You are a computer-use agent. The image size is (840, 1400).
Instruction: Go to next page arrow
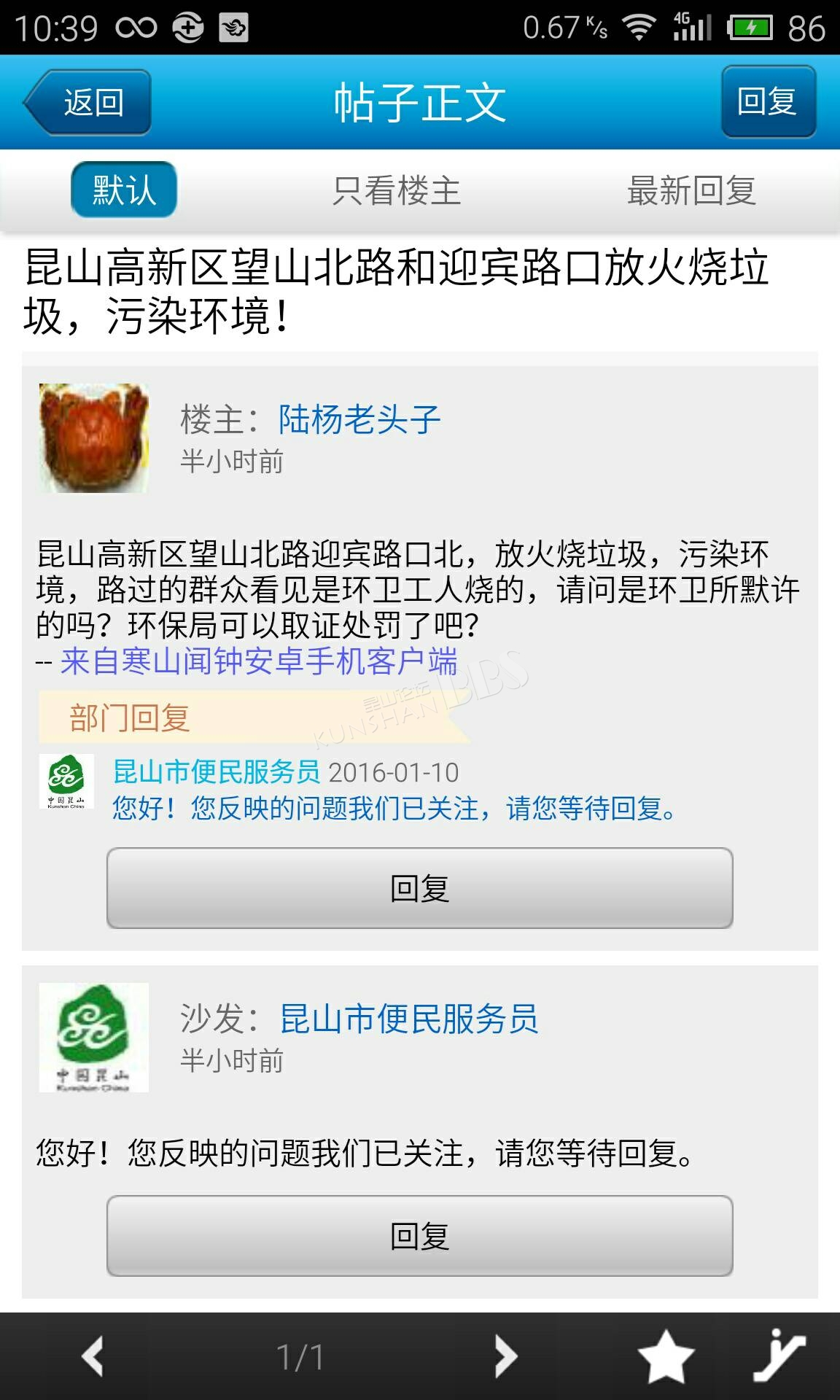pyautogui.click(x=505, y=1356)
